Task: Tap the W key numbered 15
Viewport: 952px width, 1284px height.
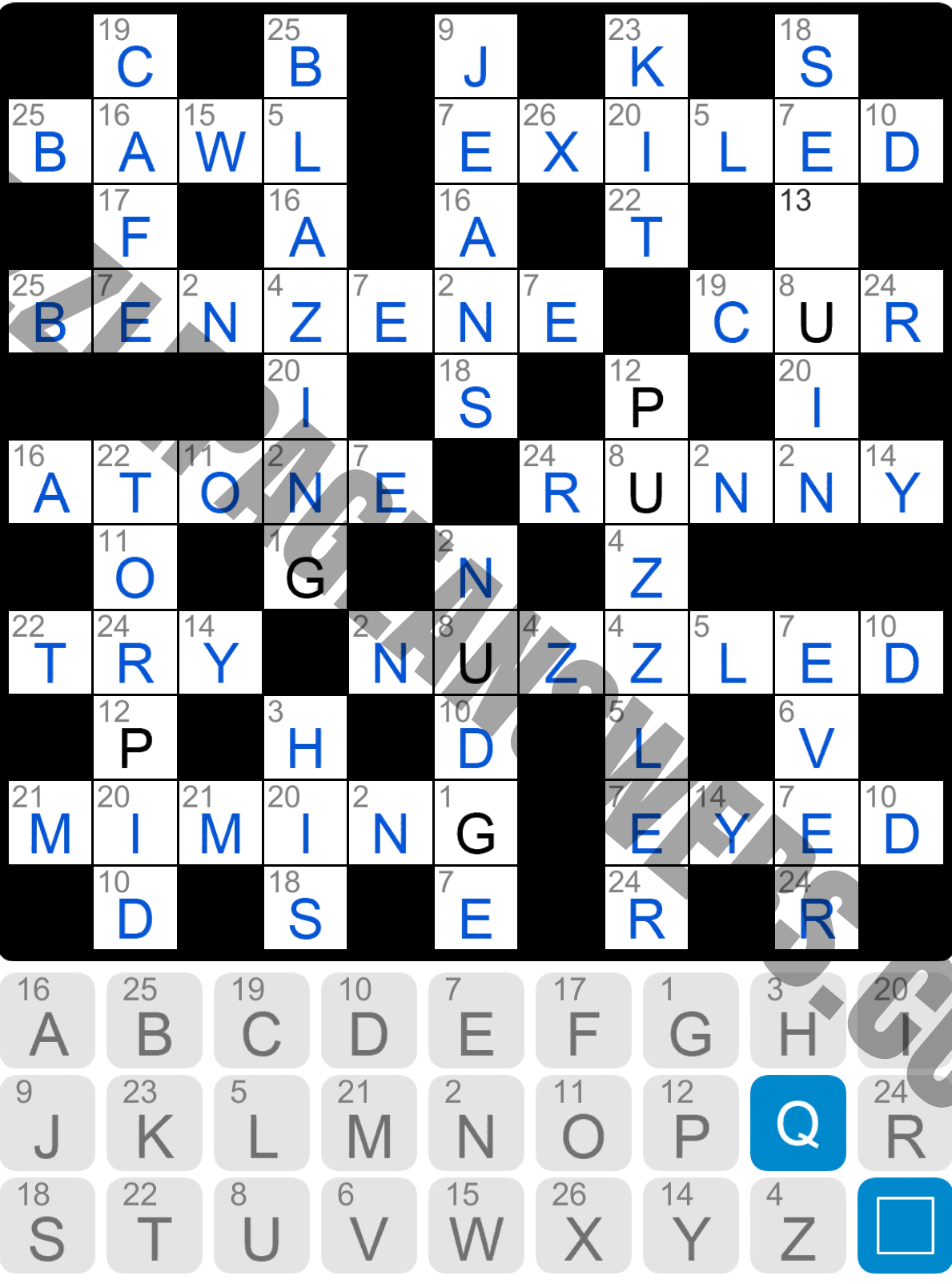Action: (x=476, y=1225)
